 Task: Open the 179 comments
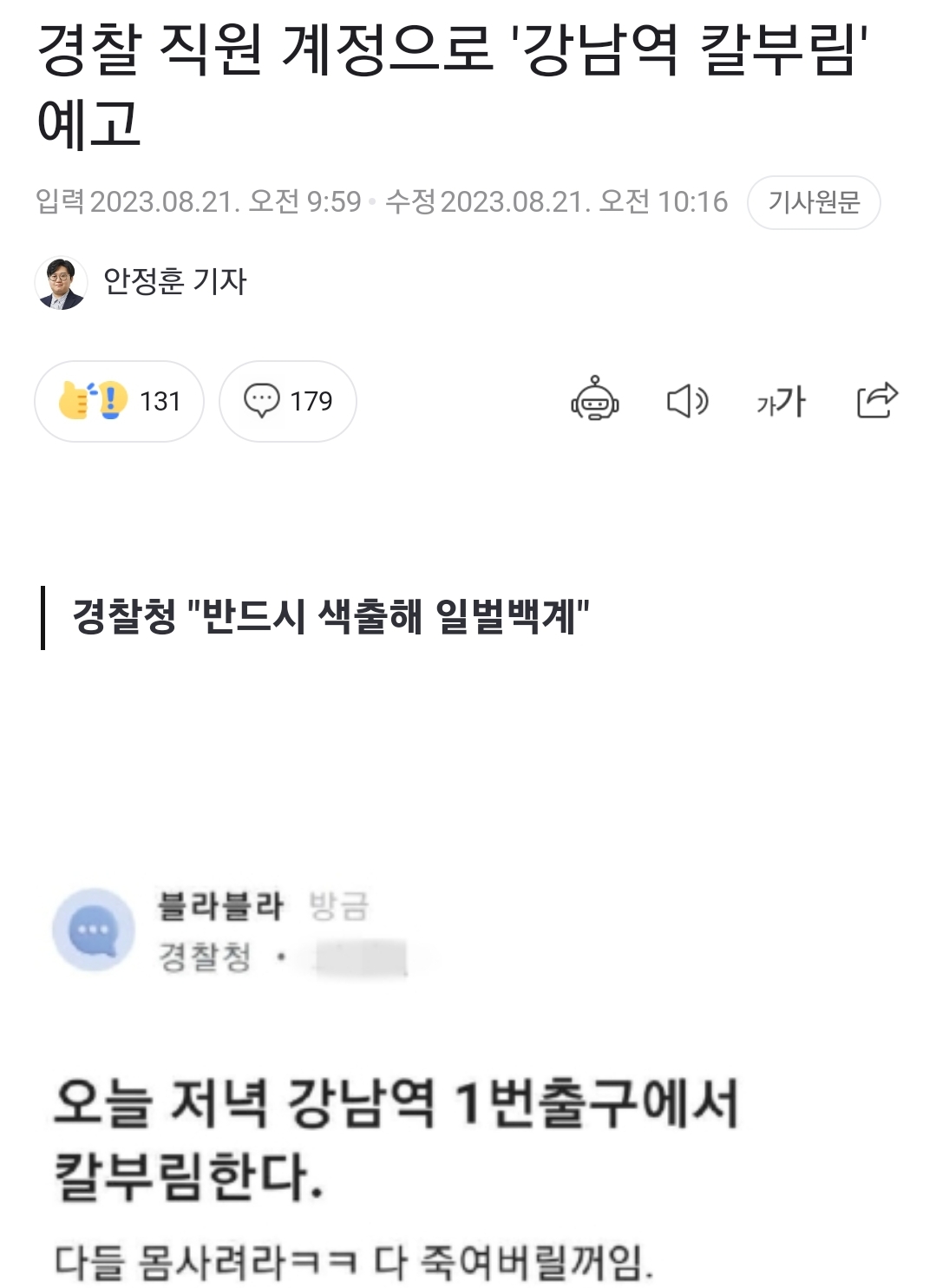coord(287,401)
